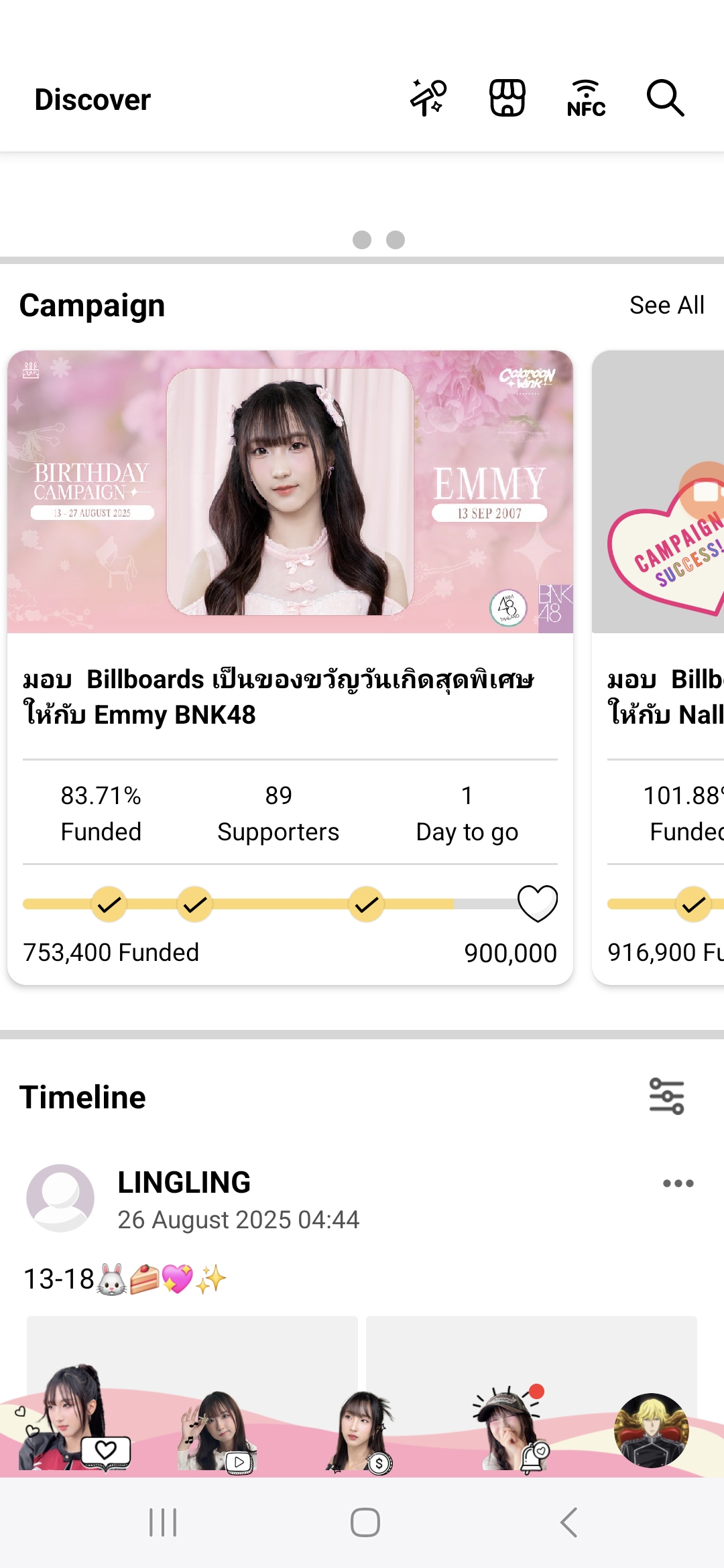
Task: Open the microphone sparkle icon in header
Action: [428, 98]
